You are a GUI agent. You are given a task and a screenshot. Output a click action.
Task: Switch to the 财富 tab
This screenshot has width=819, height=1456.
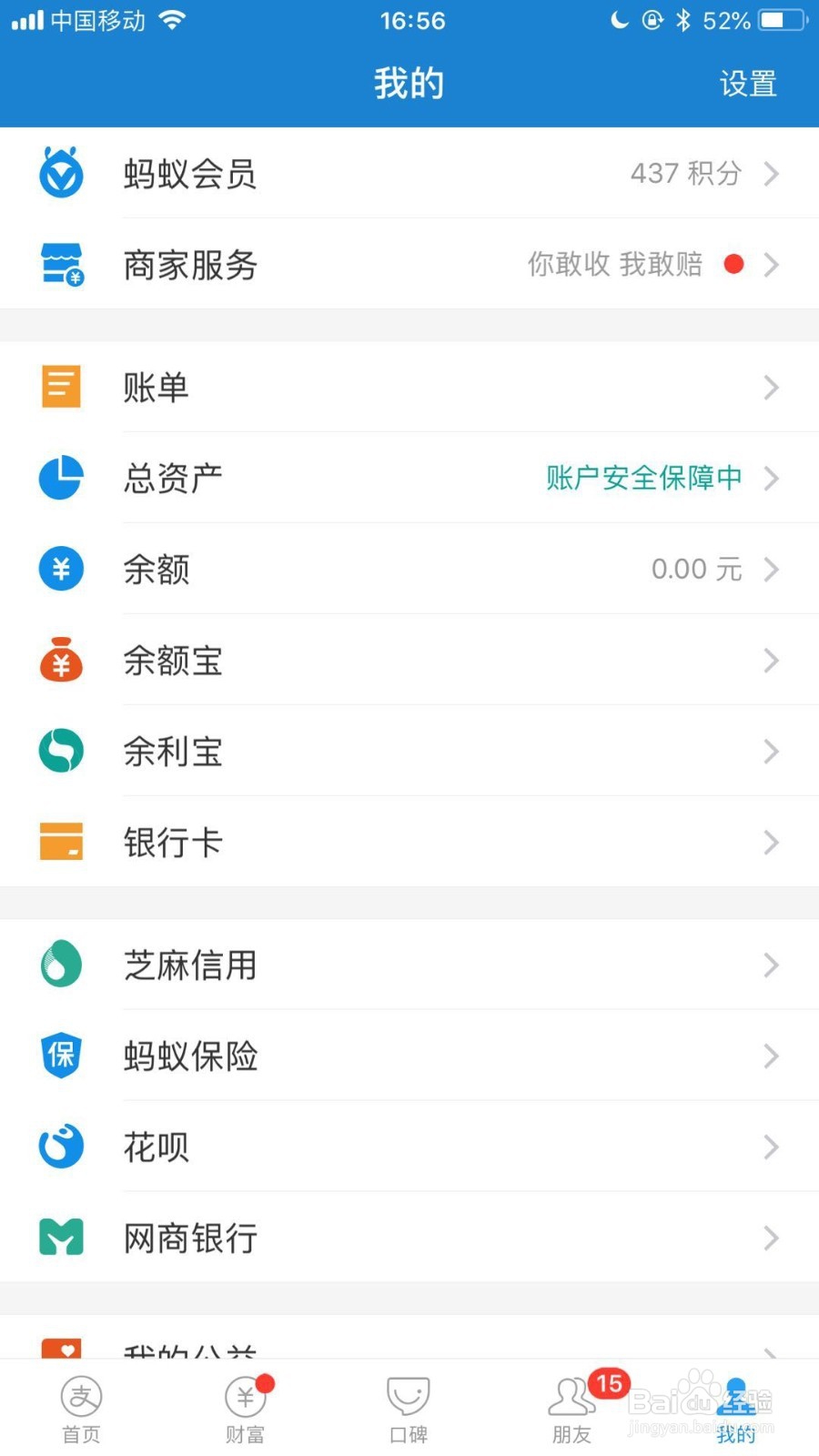(246, 1409)
